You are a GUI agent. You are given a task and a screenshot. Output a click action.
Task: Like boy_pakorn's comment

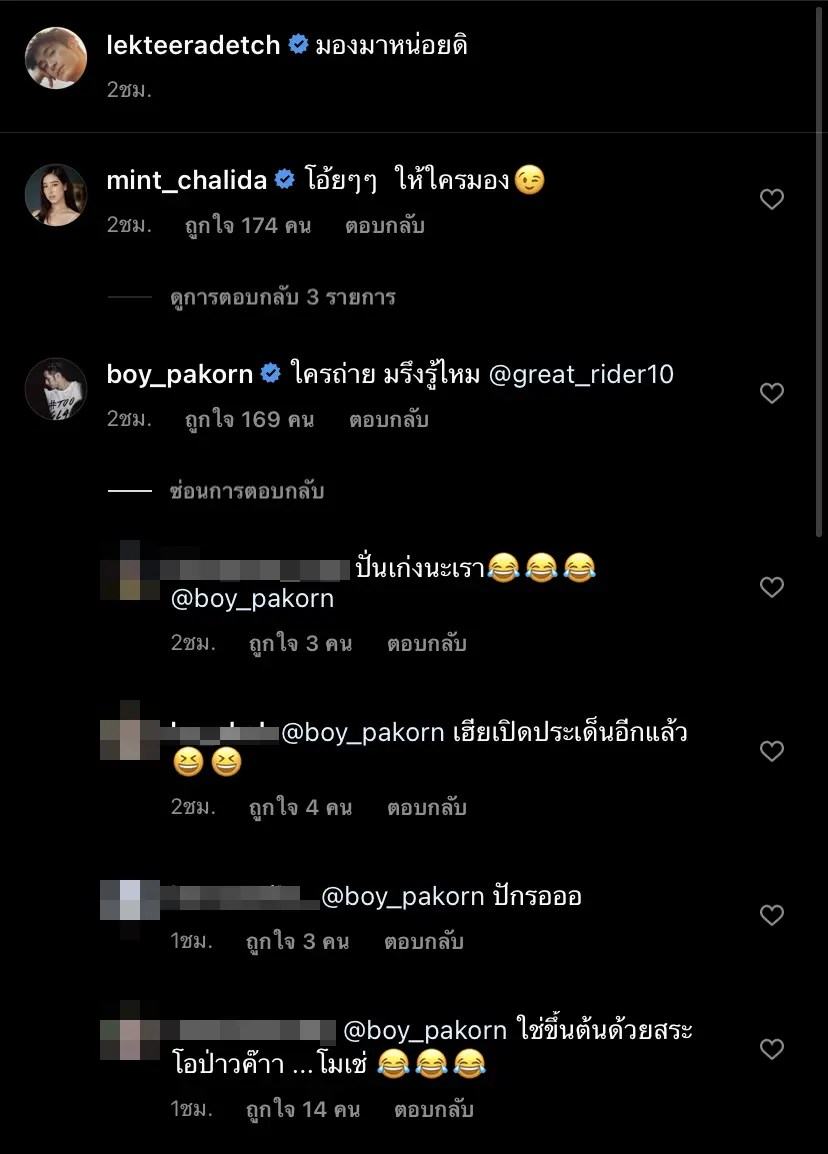tap(771, 394)
